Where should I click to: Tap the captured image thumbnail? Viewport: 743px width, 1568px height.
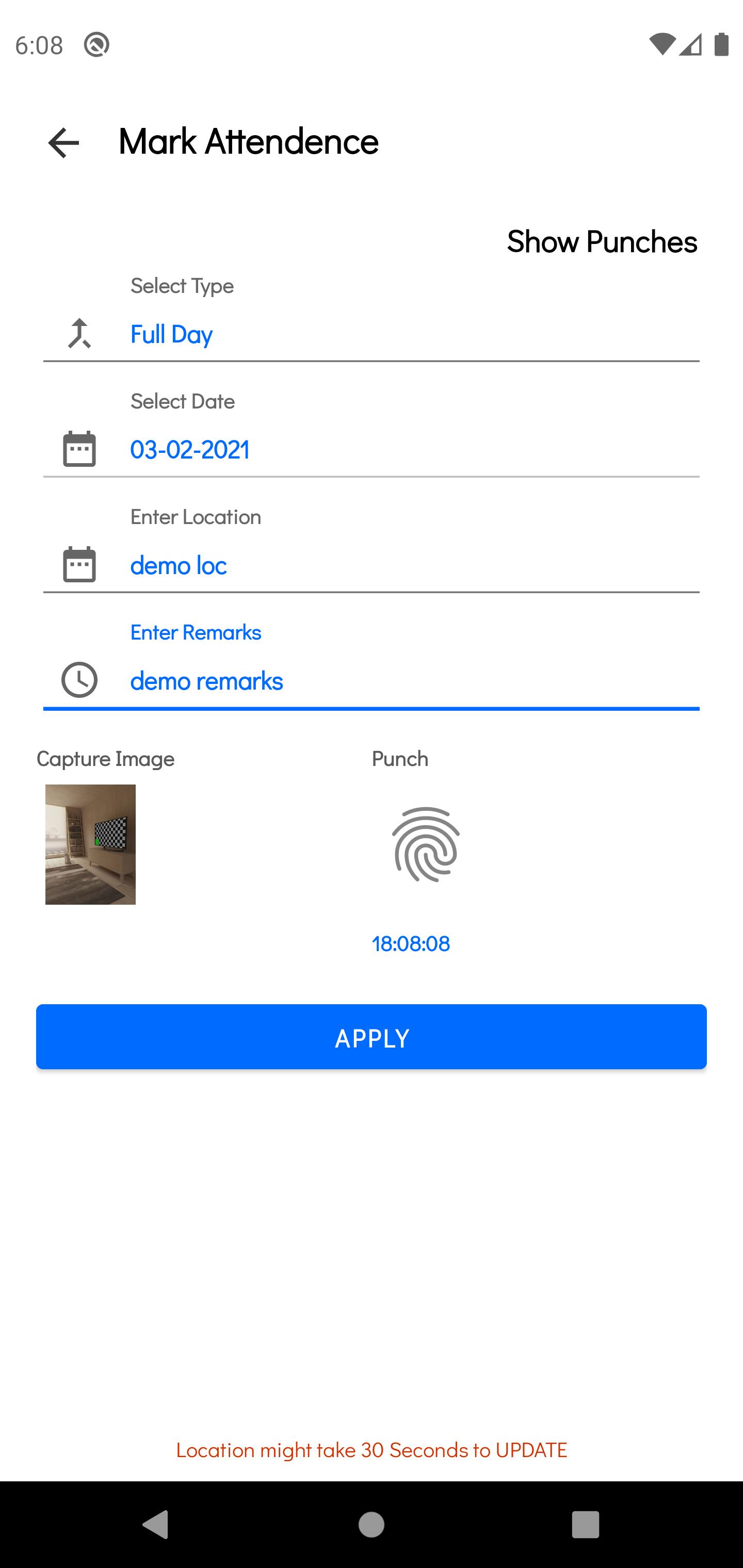(x=90, y=844)
